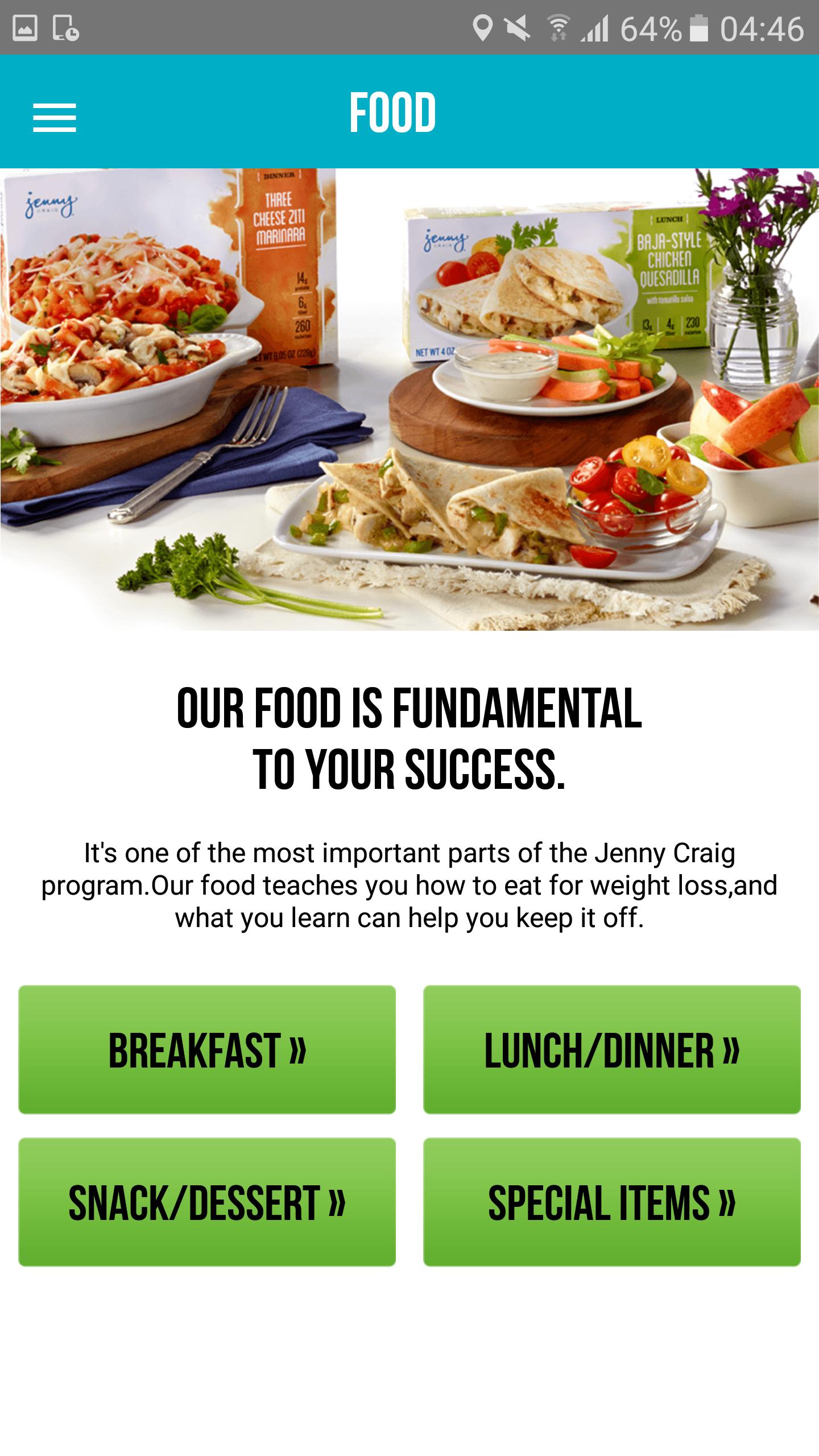View Snack/Dessert options
Screen dimensions: 819x1456
(x=207, y=1202)
